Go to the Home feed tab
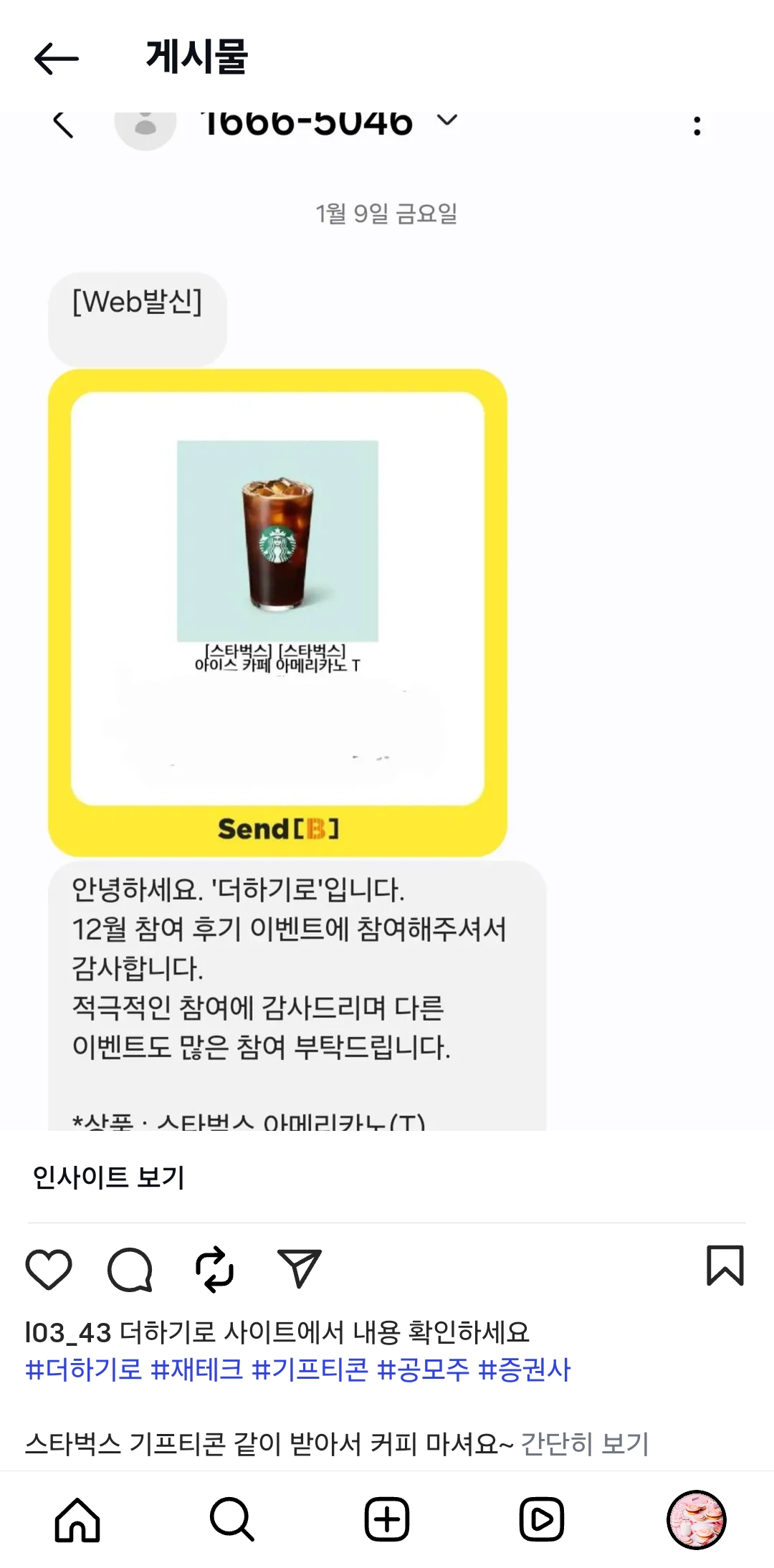This screenshot has width=774, height=1568. point(77,1519)
